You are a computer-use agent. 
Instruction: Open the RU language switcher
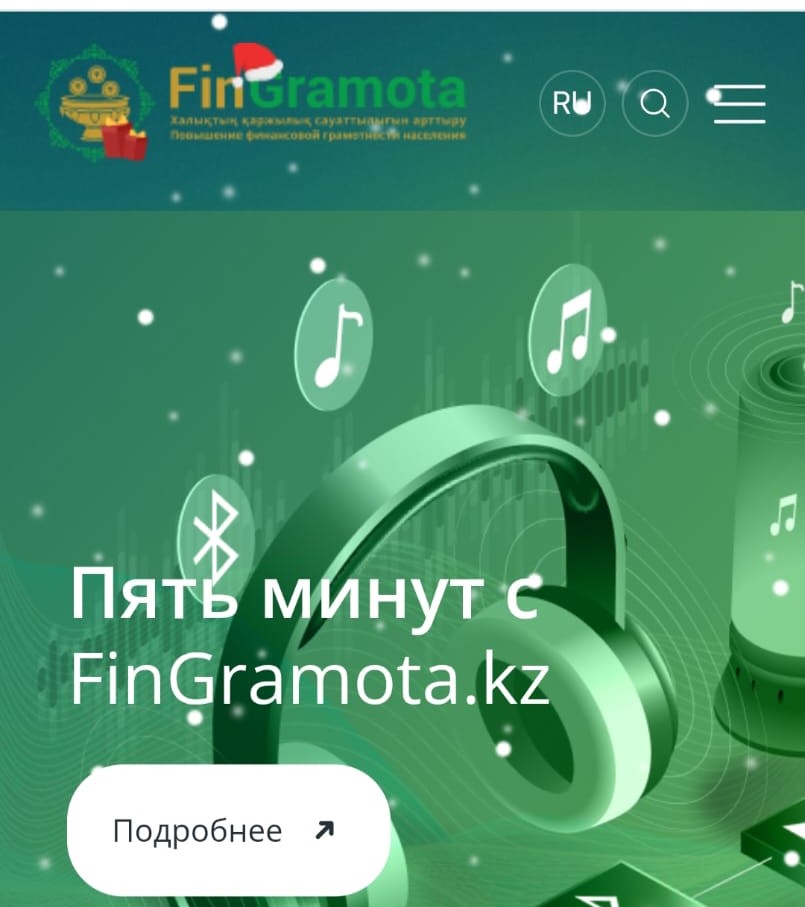coord(572,103)
